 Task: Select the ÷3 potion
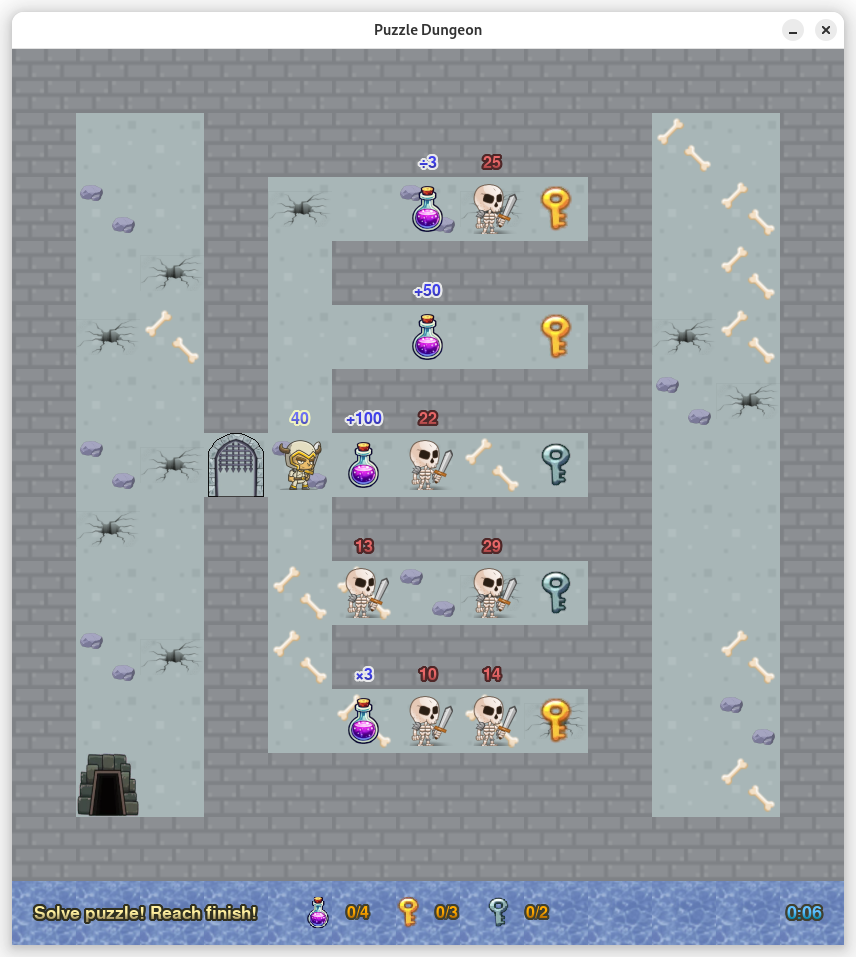(x=427, y=209)
